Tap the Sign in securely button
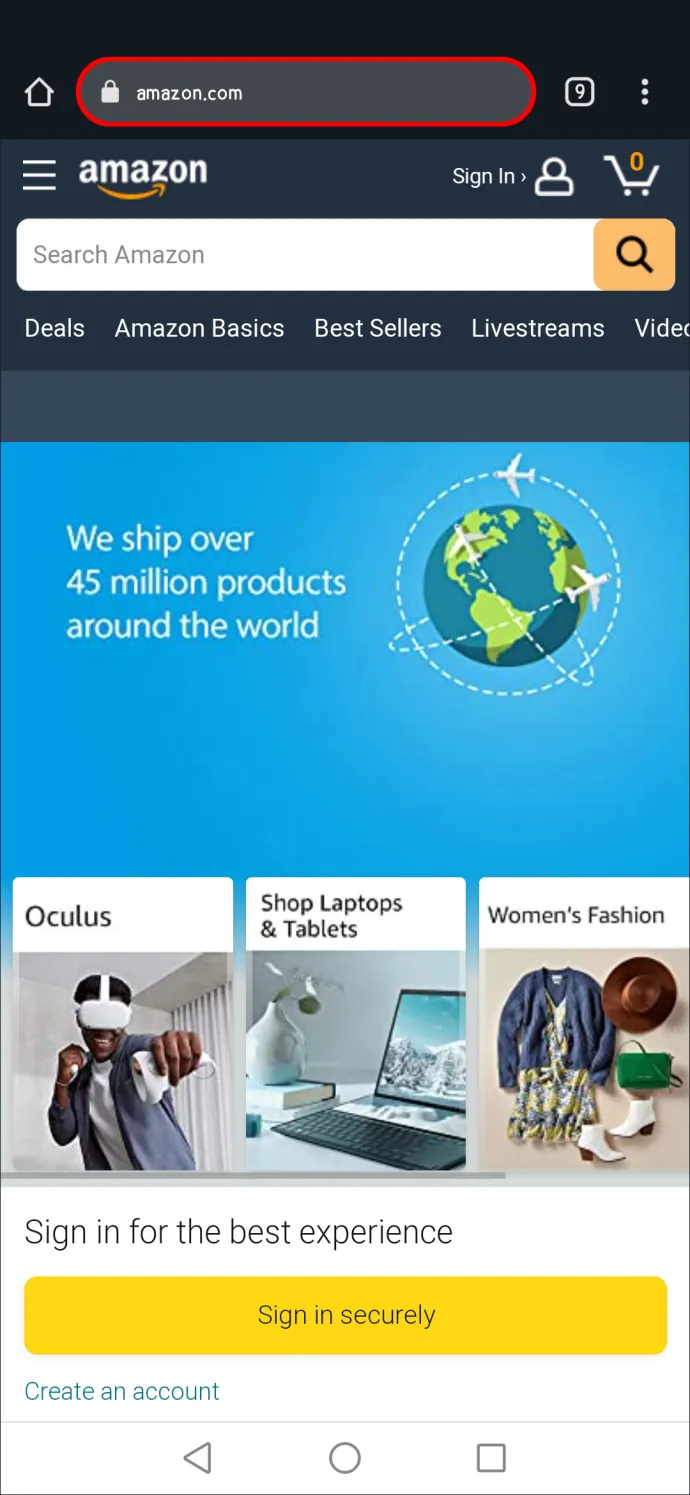Viewport: 690px width, 1495px height. point(345,1315)
